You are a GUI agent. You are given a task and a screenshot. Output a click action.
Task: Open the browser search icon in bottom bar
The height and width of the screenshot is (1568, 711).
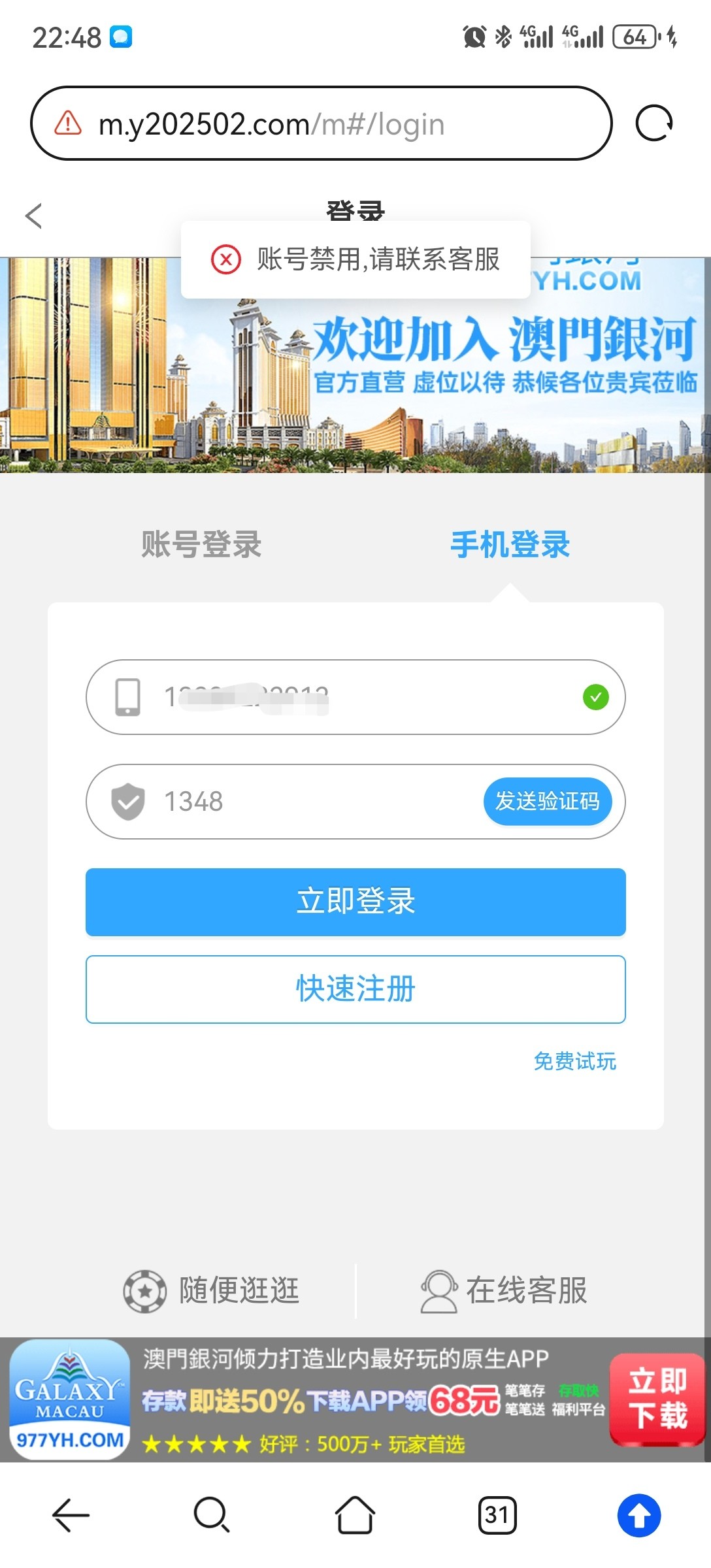coord(212,1514)
